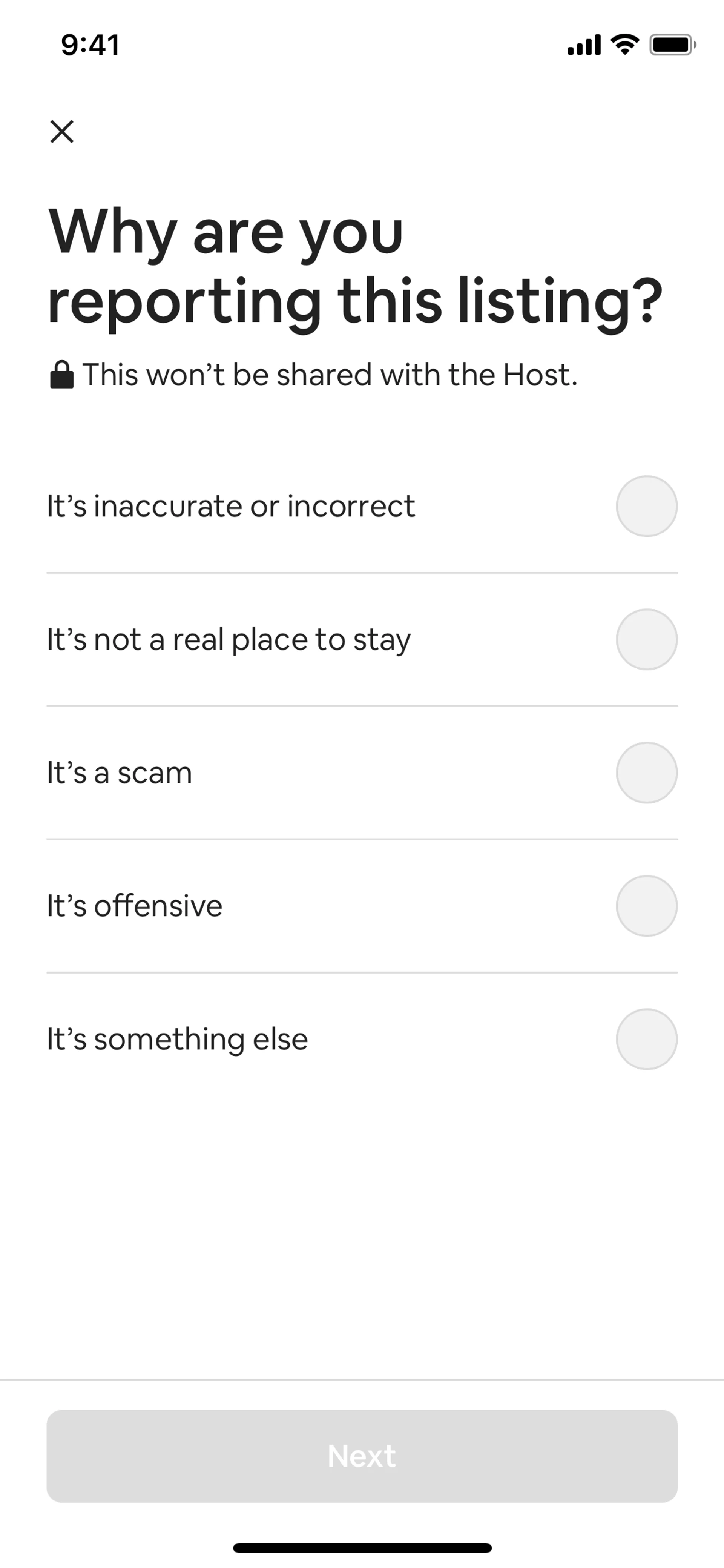Pick the "It's offensive" radio option
This screenshot has width=724, height=1568.
pos(646,906)
